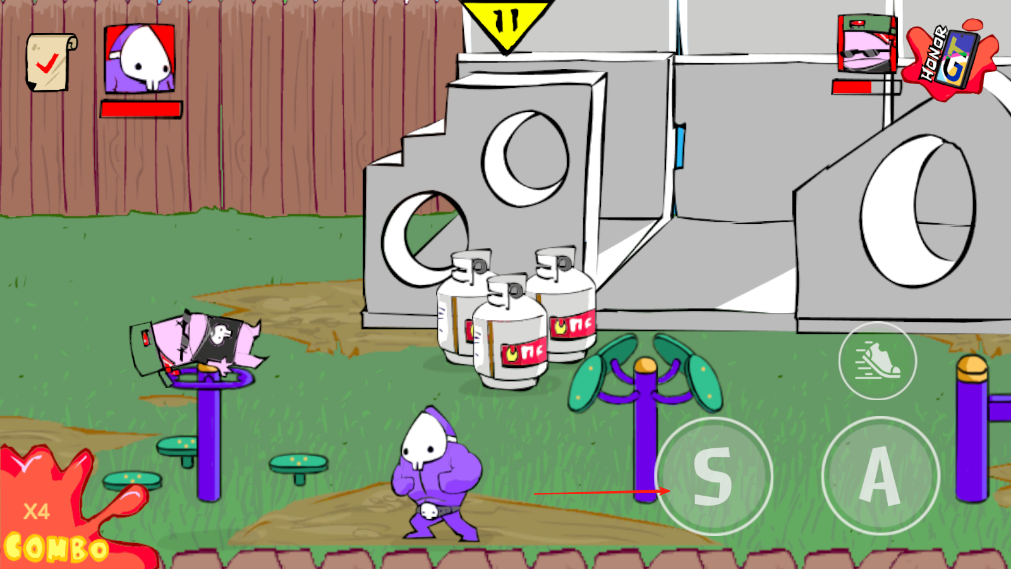1011x569 pixels.
Task: Activate the running shoe sprint button
Action: tap(878, 361)
